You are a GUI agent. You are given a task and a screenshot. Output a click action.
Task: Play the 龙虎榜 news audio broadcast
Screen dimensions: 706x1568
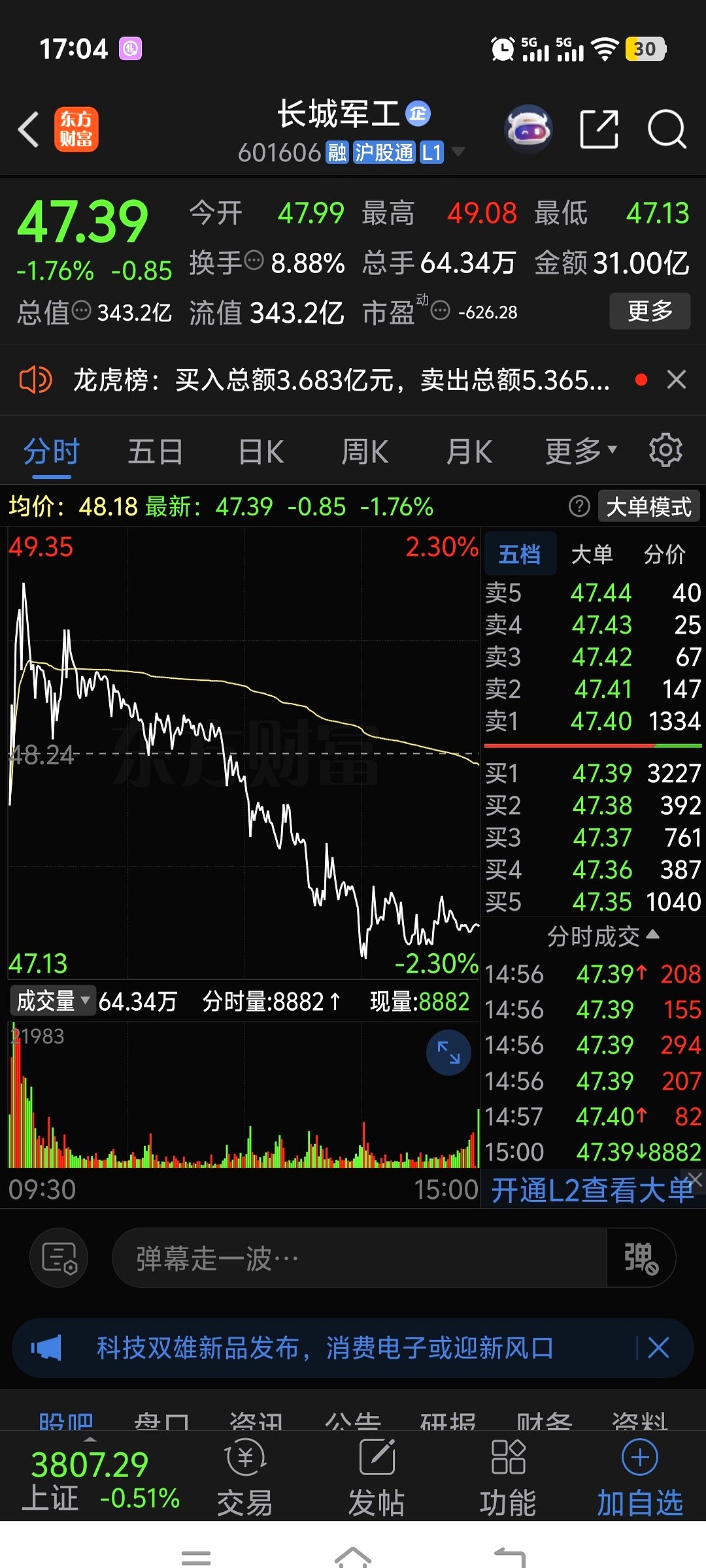pyautogui.click(x=37, y=380)
